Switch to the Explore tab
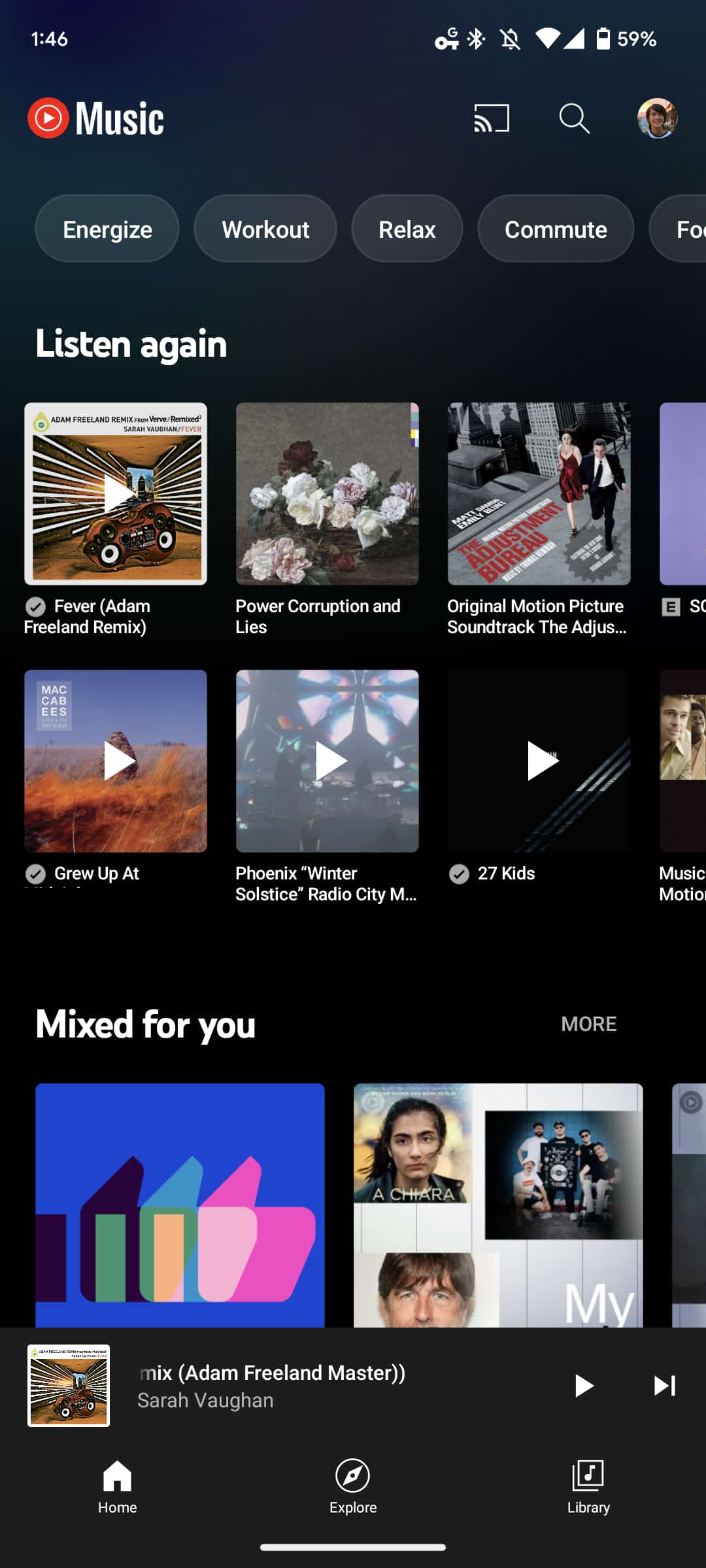Viewport: 706px width, 1568px height. point(353,1487)
